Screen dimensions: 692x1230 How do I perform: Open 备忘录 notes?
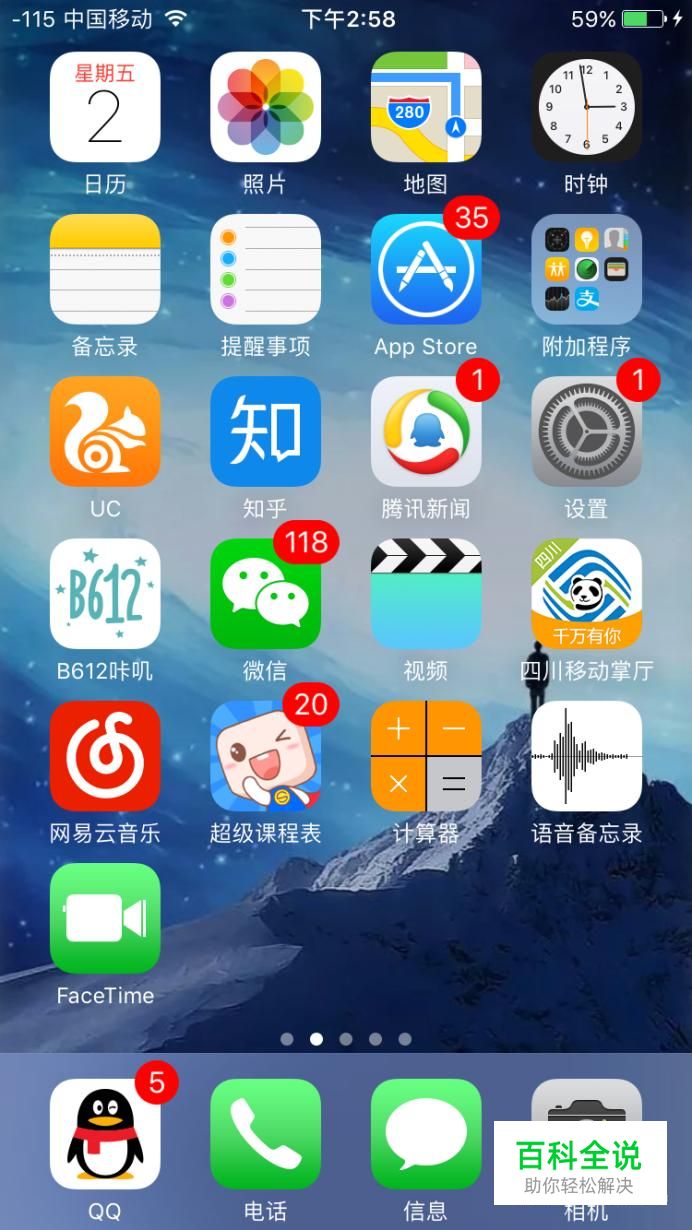[x=105, y=269]
